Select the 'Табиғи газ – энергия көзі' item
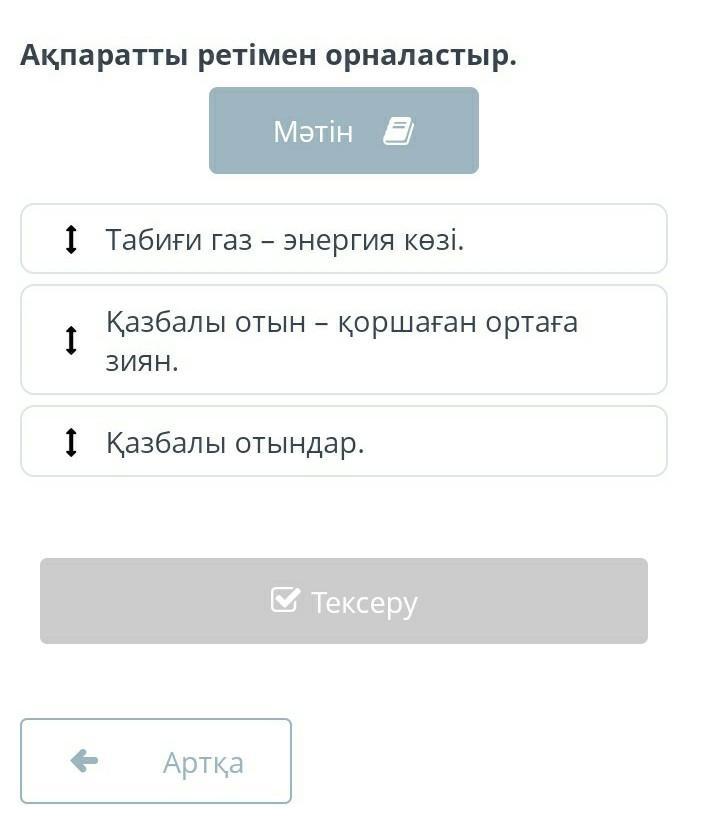 [343, 239]
